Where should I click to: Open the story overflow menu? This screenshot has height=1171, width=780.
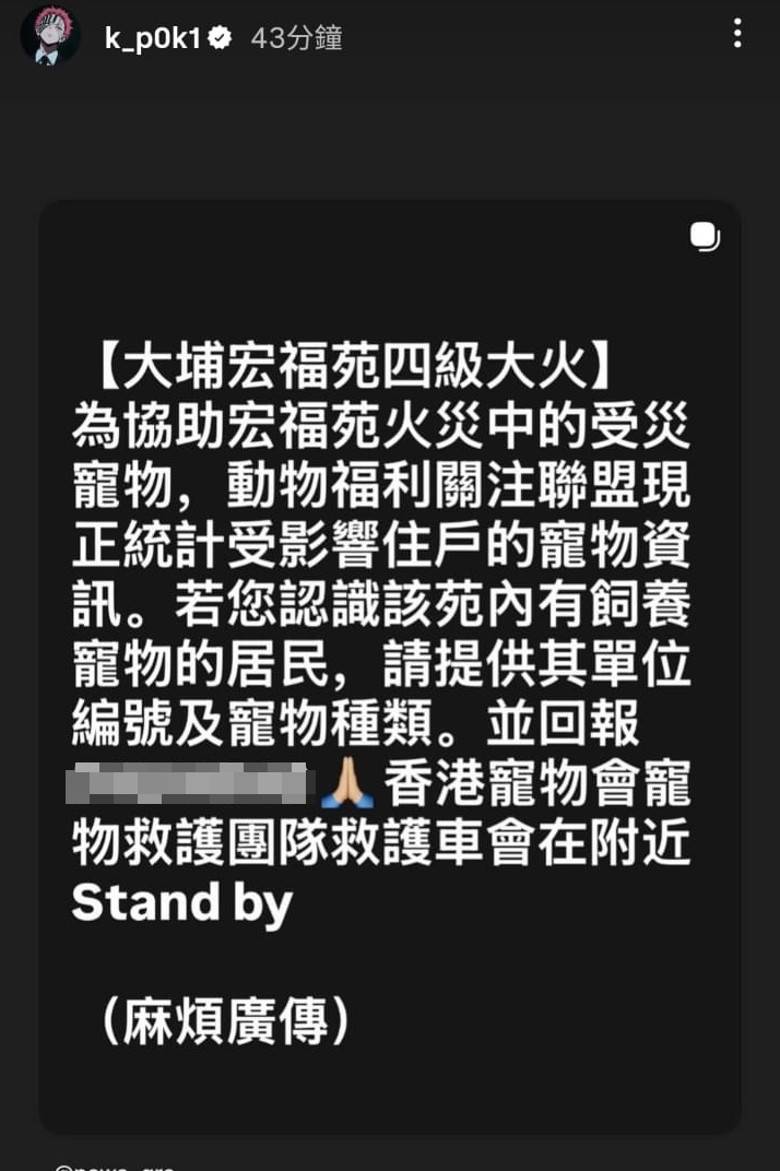pyautogui.click(x=737, y=35)
